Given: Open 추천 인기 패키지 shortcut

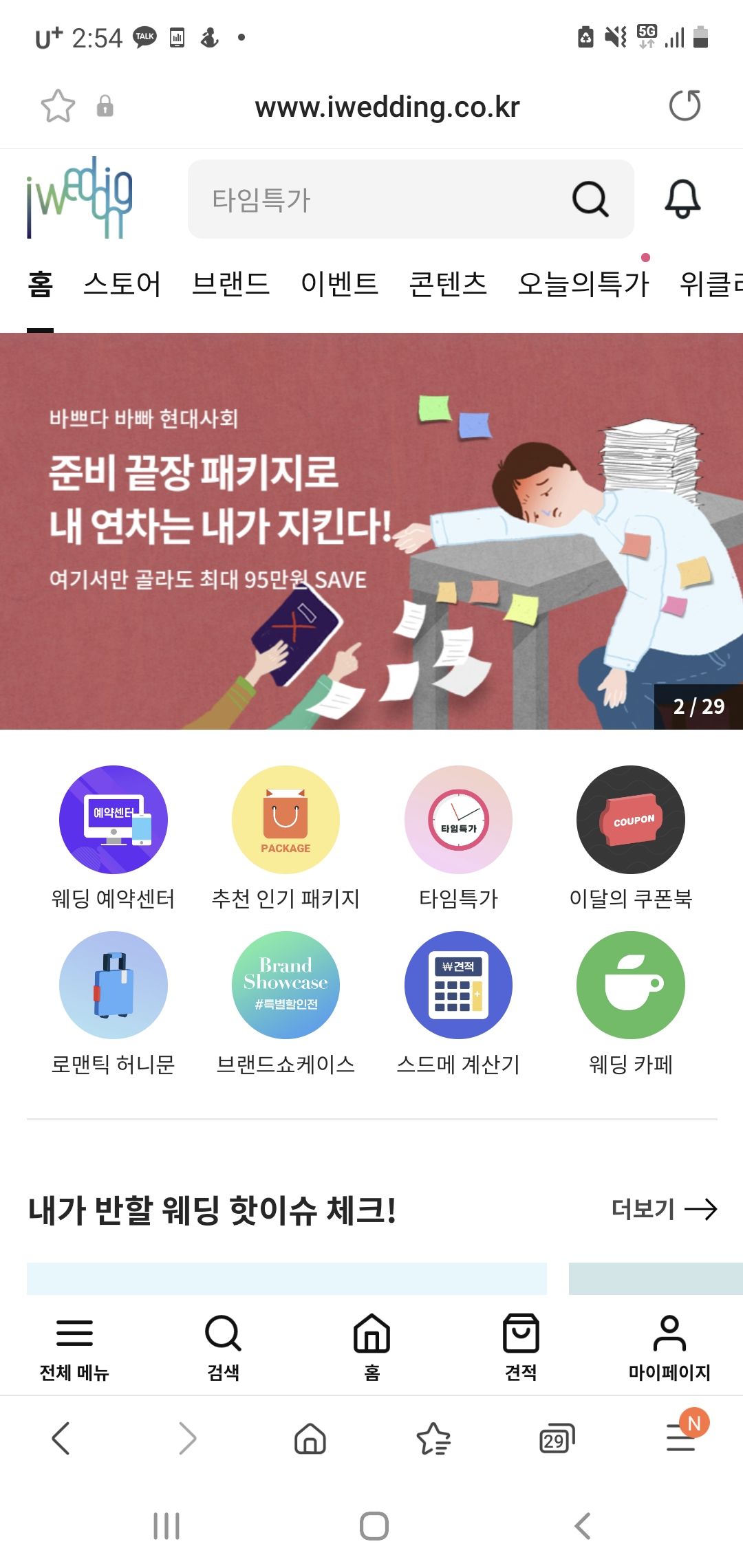Looking at the screenshot, I should click(286, 820).
